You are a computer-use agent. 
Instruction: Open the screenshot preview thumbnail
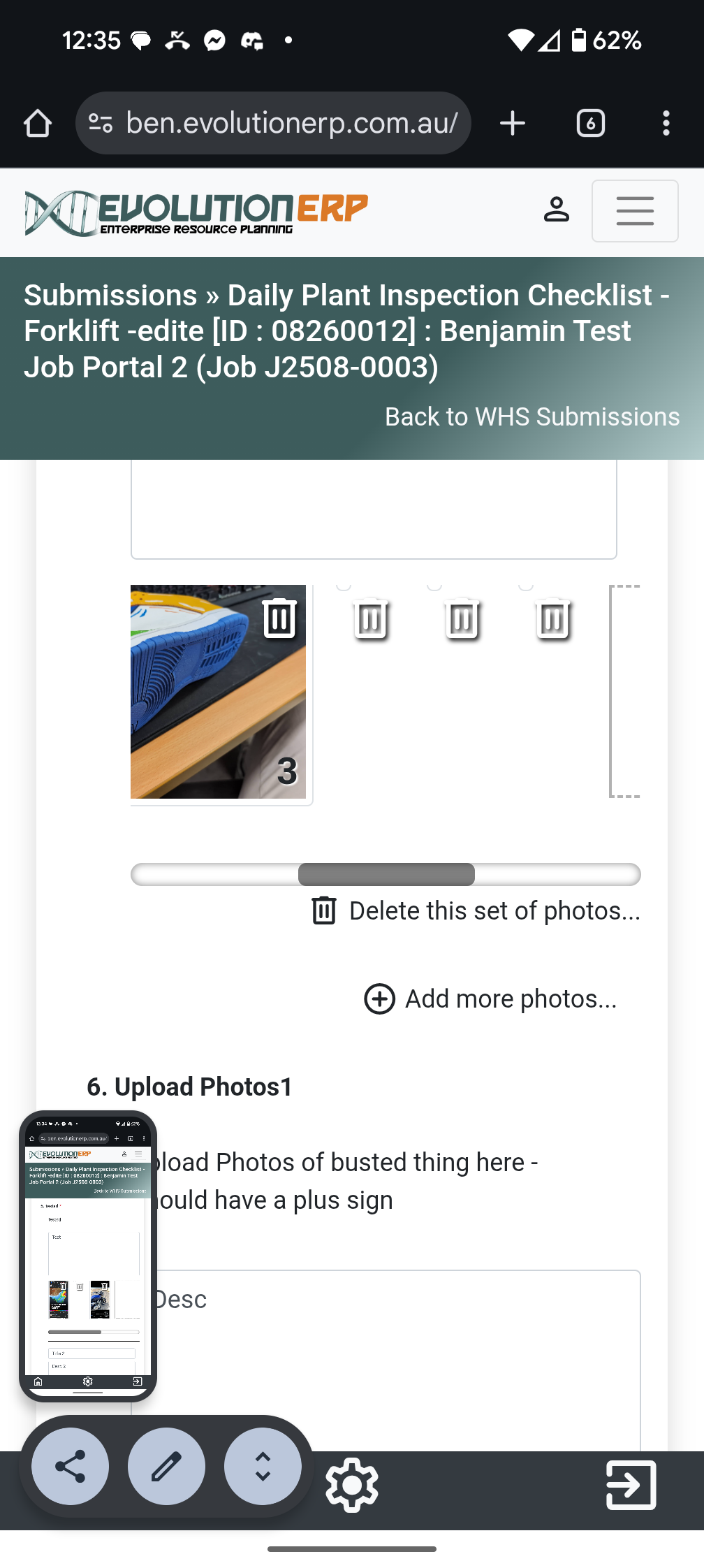pyautogui.click(x=88, y=1254)
